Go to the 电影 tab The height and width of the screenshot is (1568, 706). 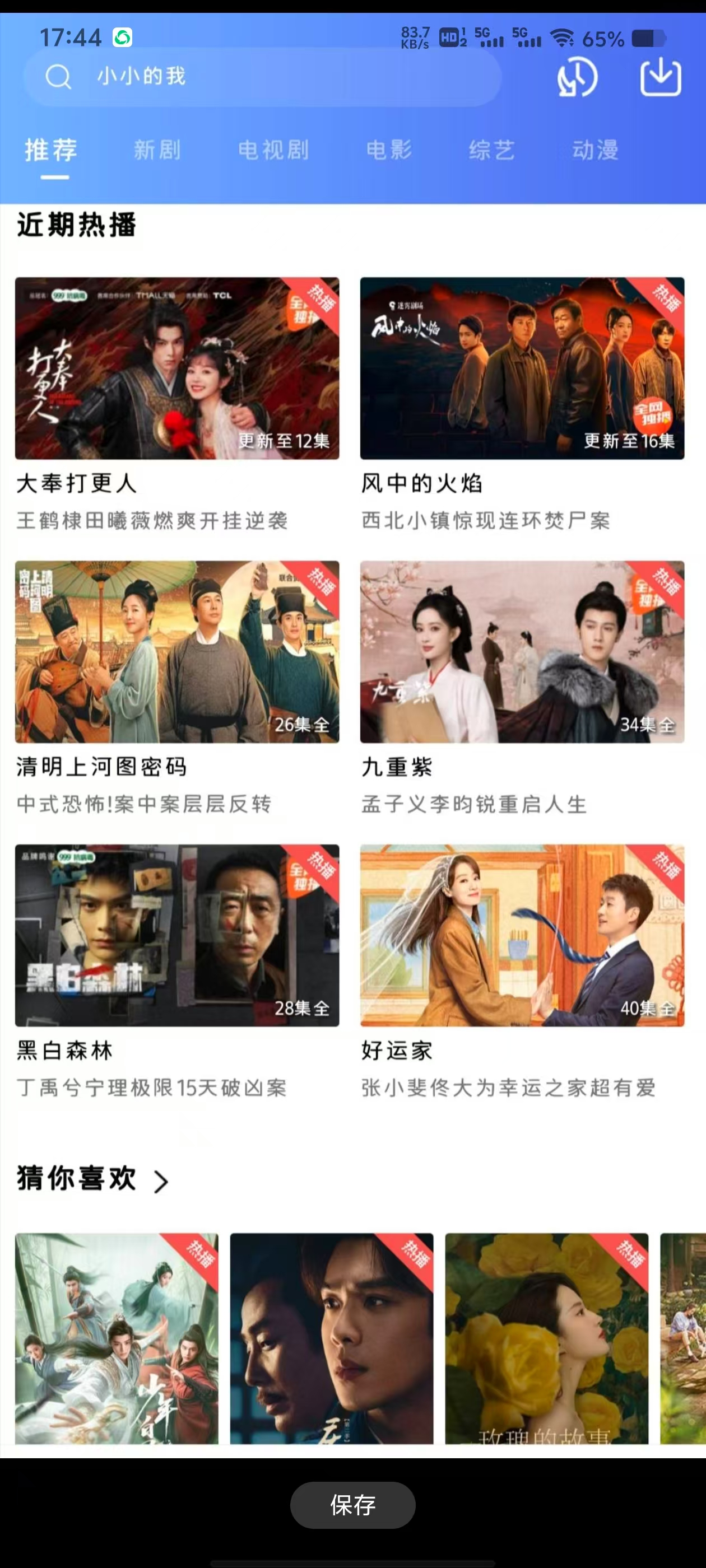(389, 150)
